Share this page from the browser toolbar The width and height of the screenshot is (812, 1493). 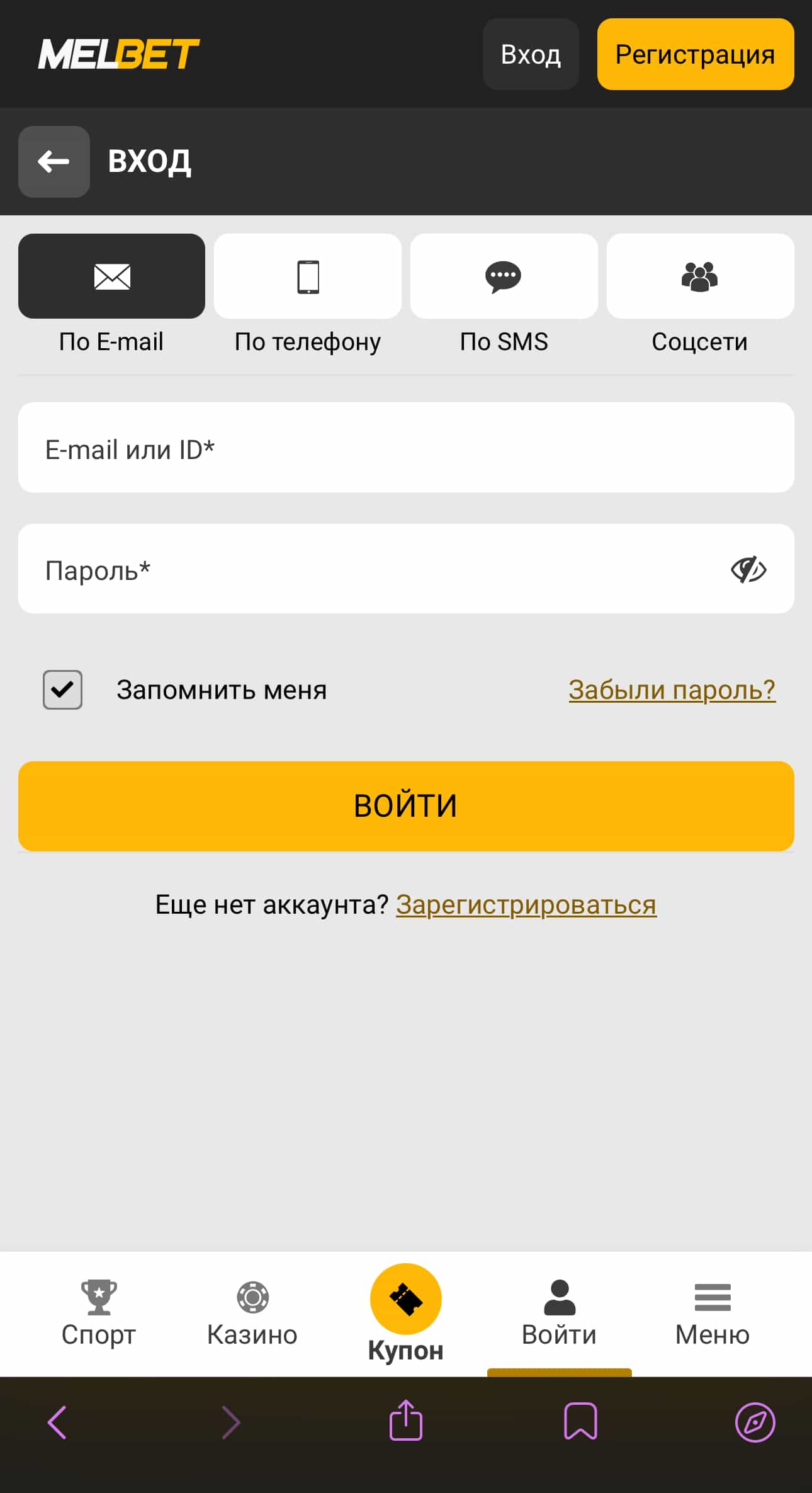(x=406, y=1421)
